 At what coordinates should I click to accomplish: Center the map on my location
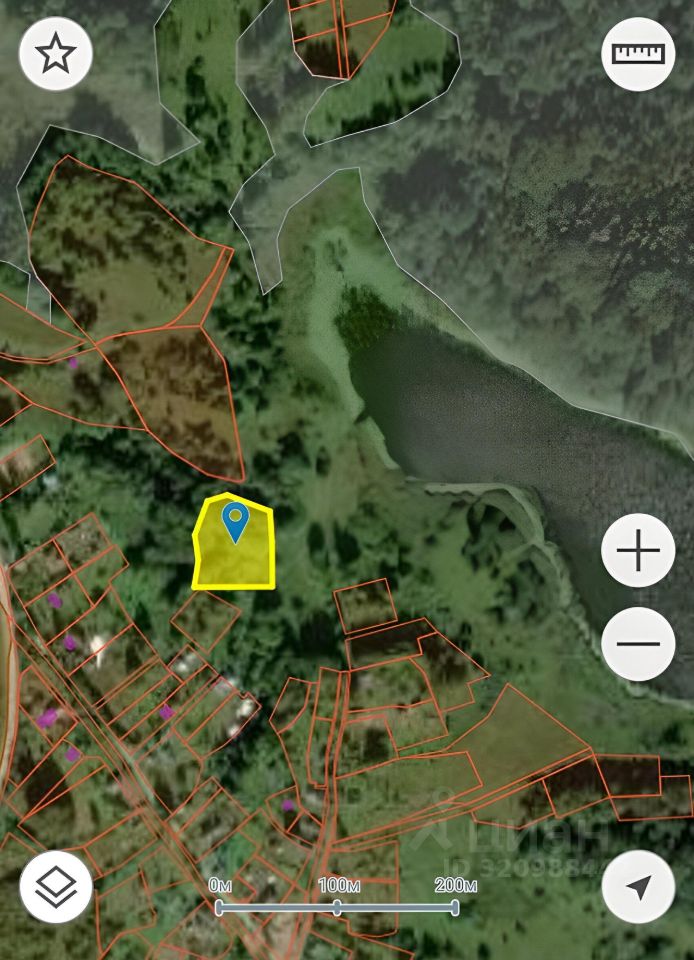638,887
